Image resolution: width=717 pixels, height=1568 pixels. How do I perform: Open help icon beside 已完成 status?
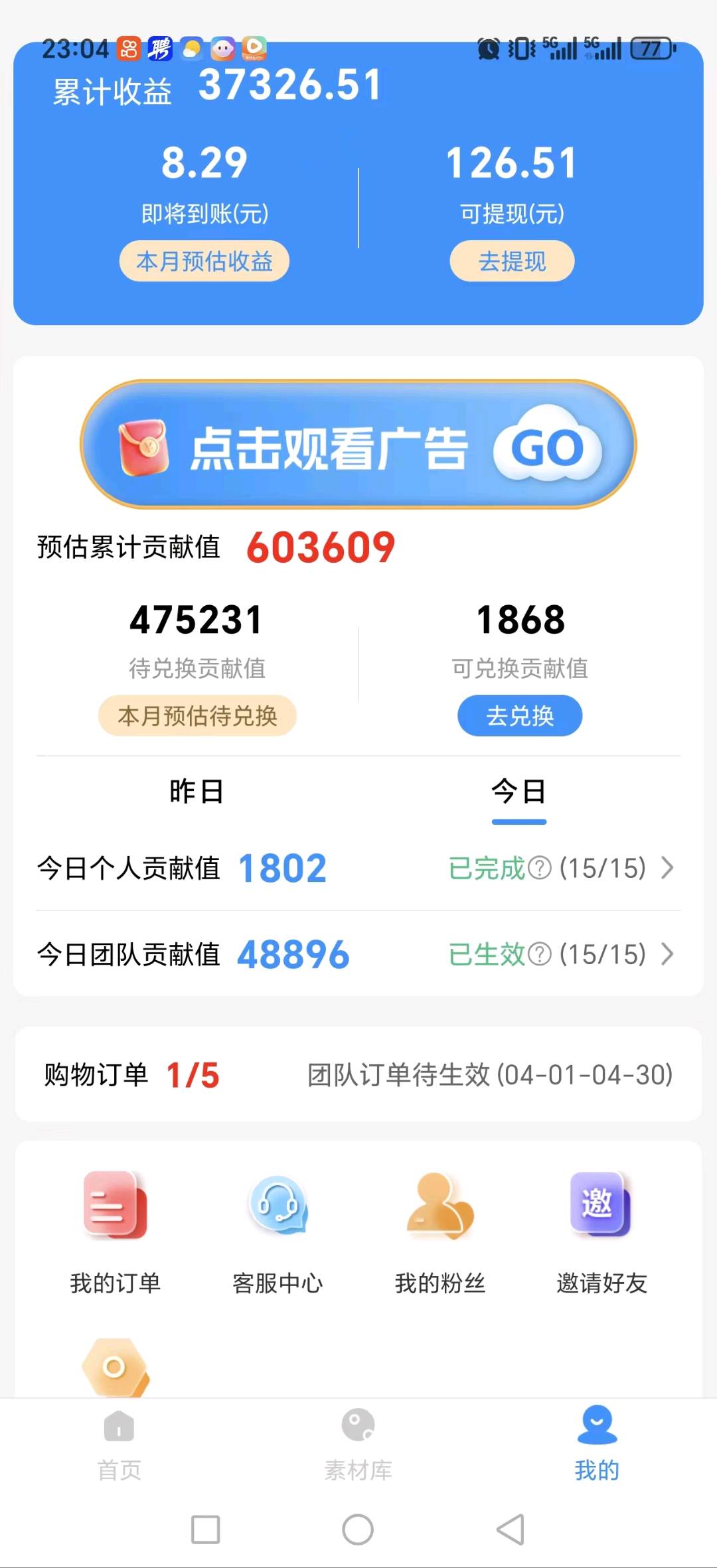coord(541,868)
